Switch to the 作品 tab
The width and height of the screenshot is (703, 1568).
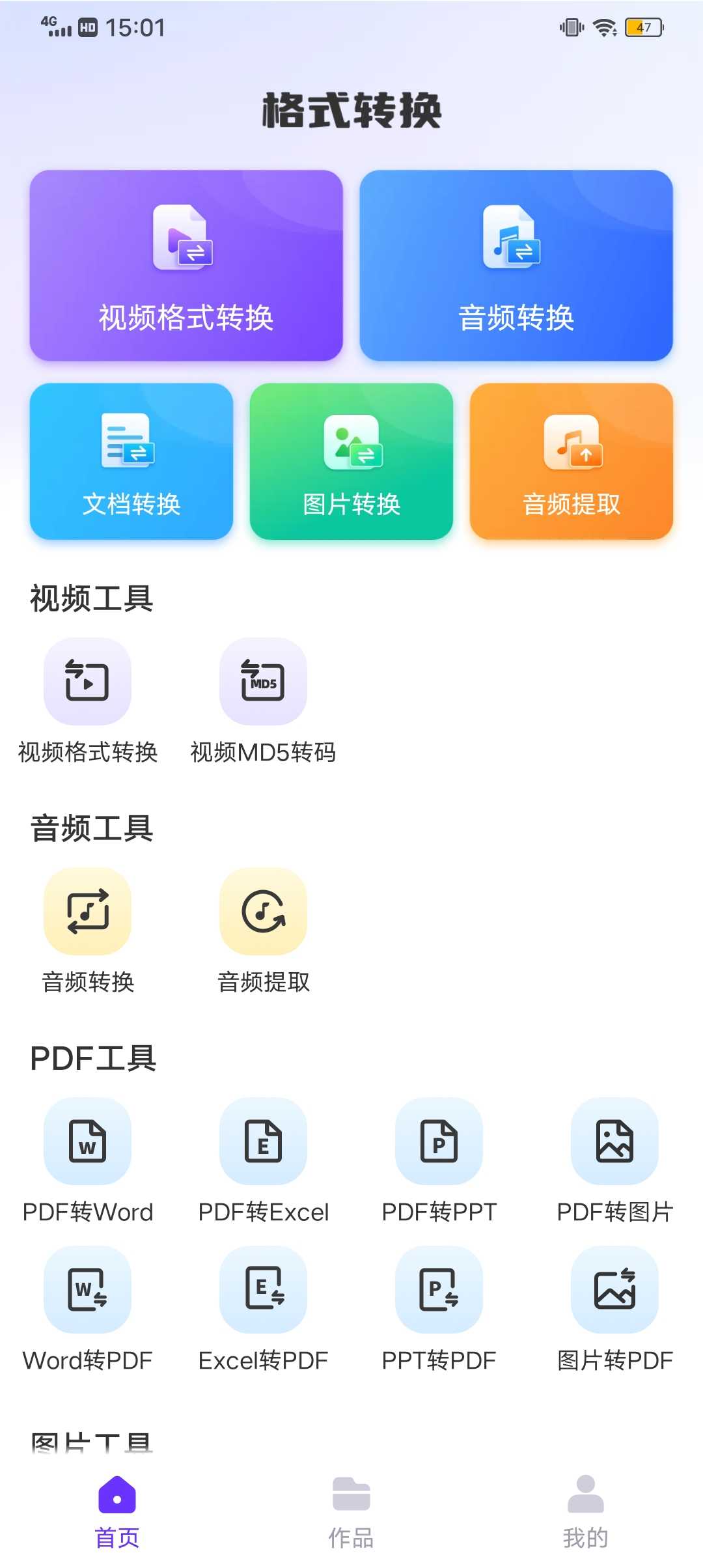[x=351, y=1512]
